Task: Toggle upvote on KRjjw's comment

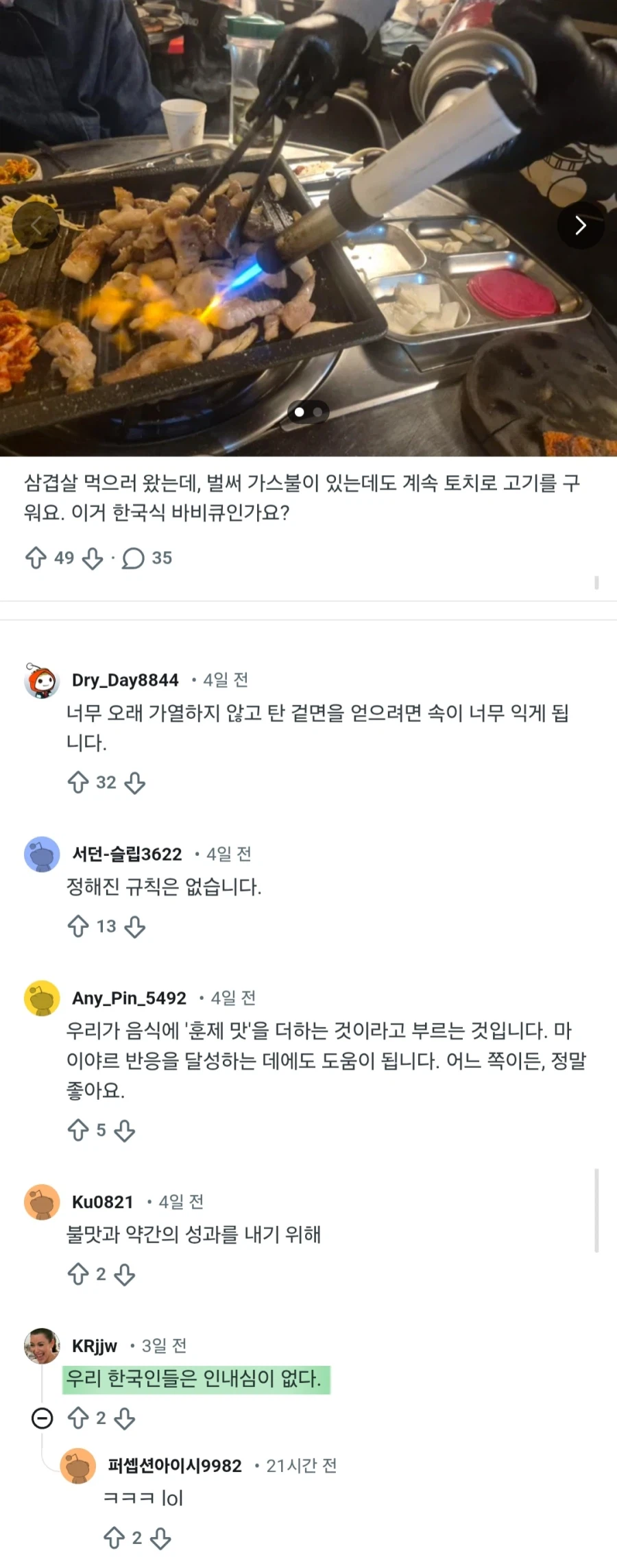Action: [x=79, y=1419]
